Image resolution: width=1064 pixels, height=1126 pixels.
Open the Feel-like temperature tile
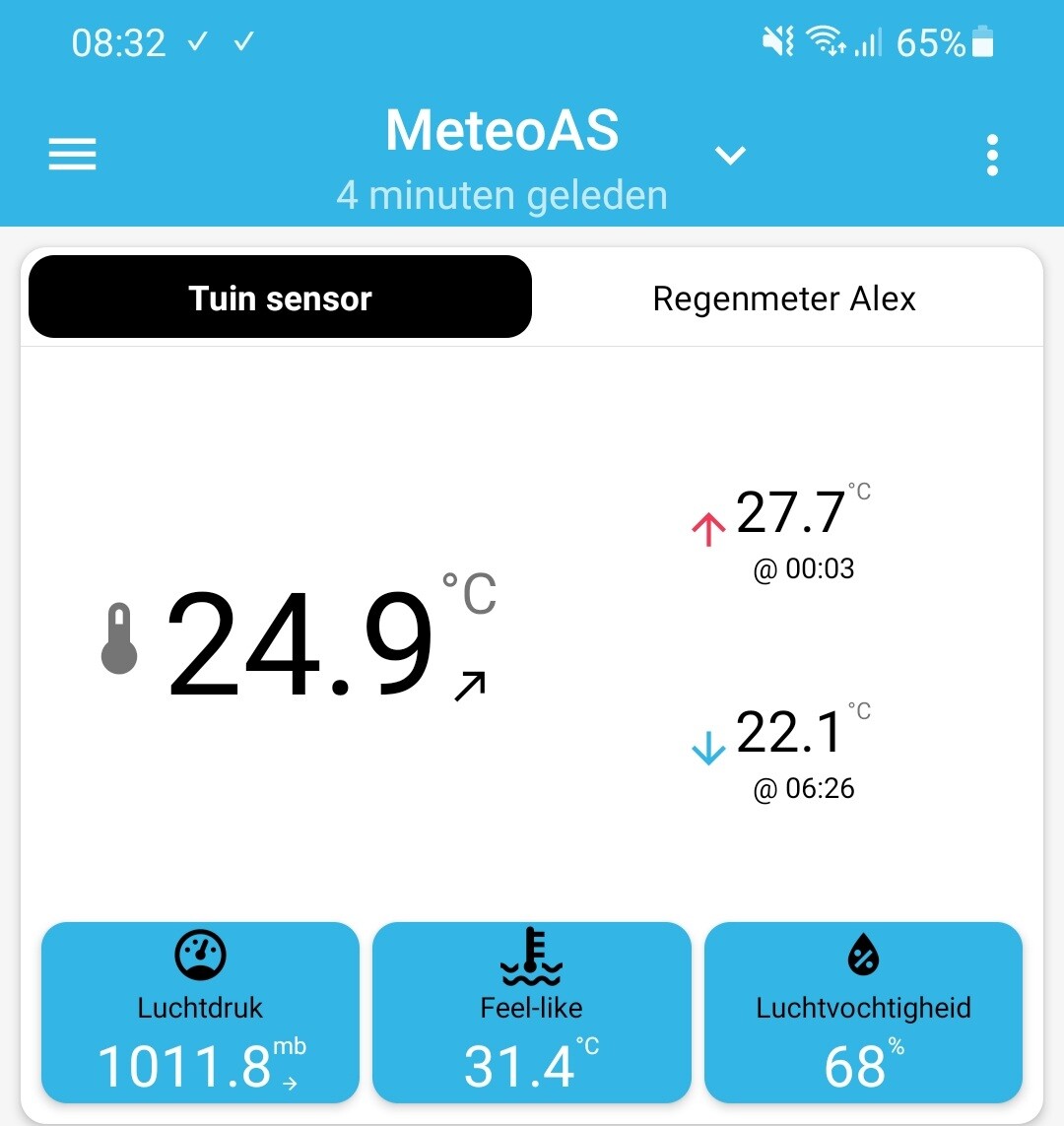pos(531,1012)
